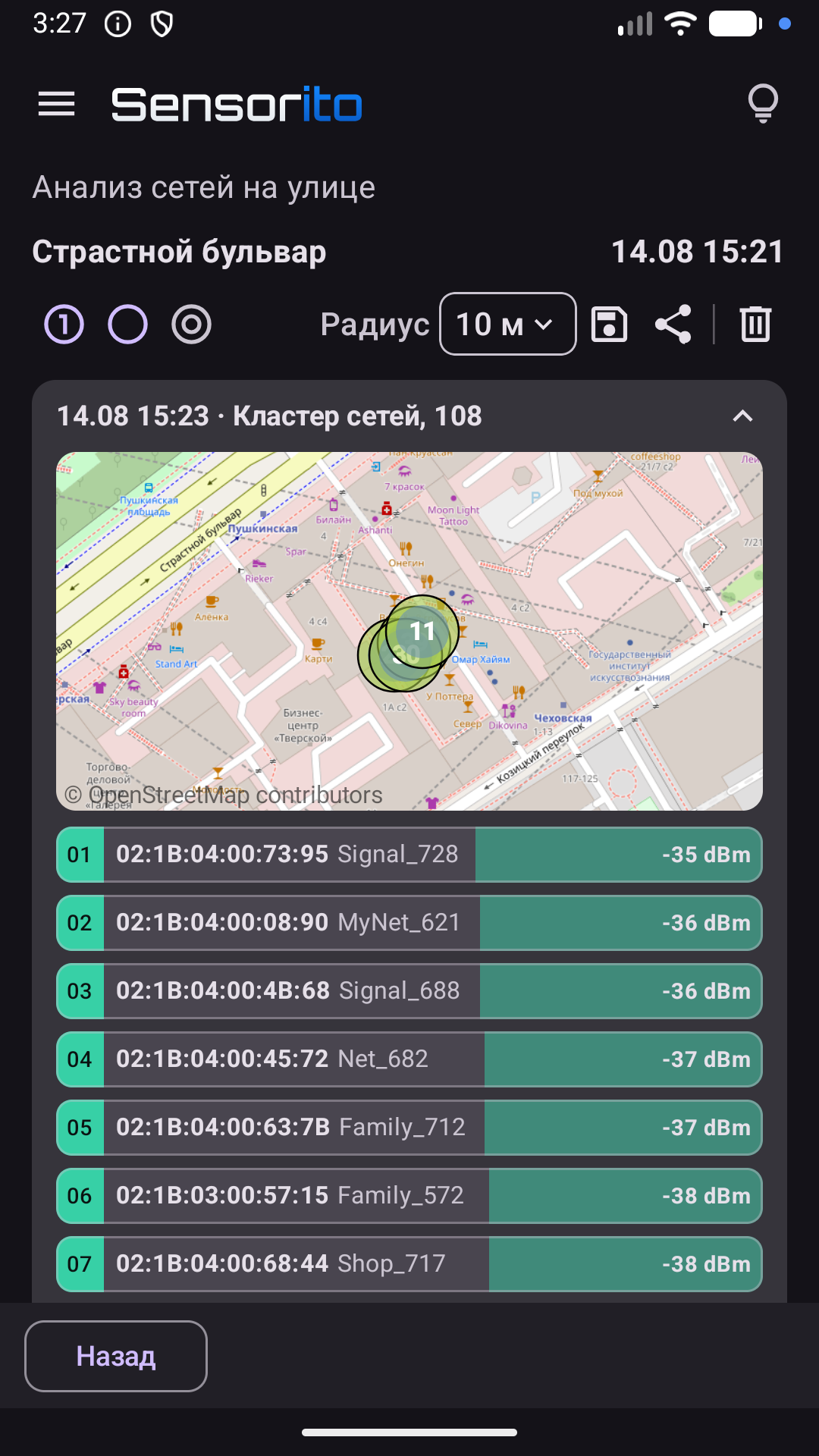Select the empty circle view mode
Viewport: 819px width, 1456px height.
pyautogui.click(x=127, y=325)
